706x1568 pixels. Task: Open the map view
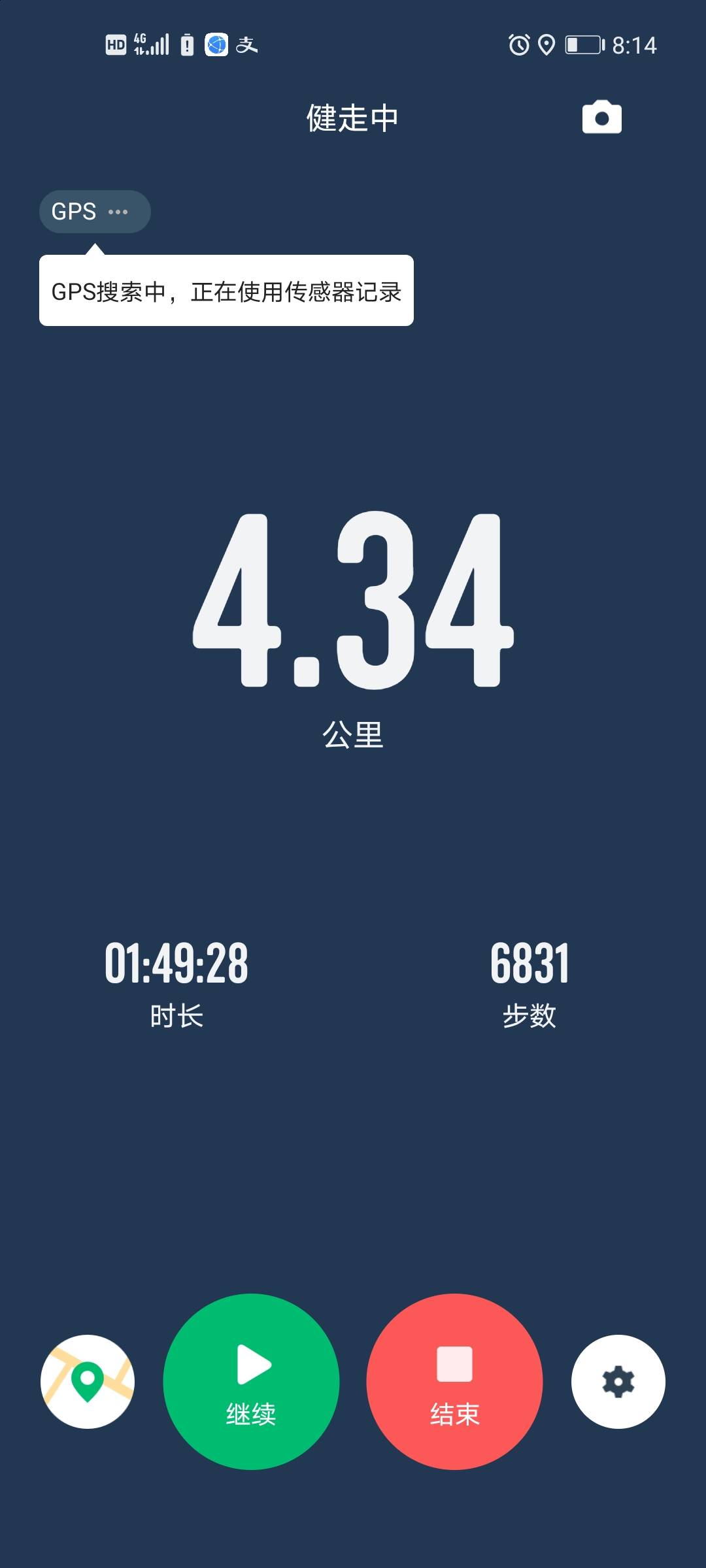point(88,1381)
